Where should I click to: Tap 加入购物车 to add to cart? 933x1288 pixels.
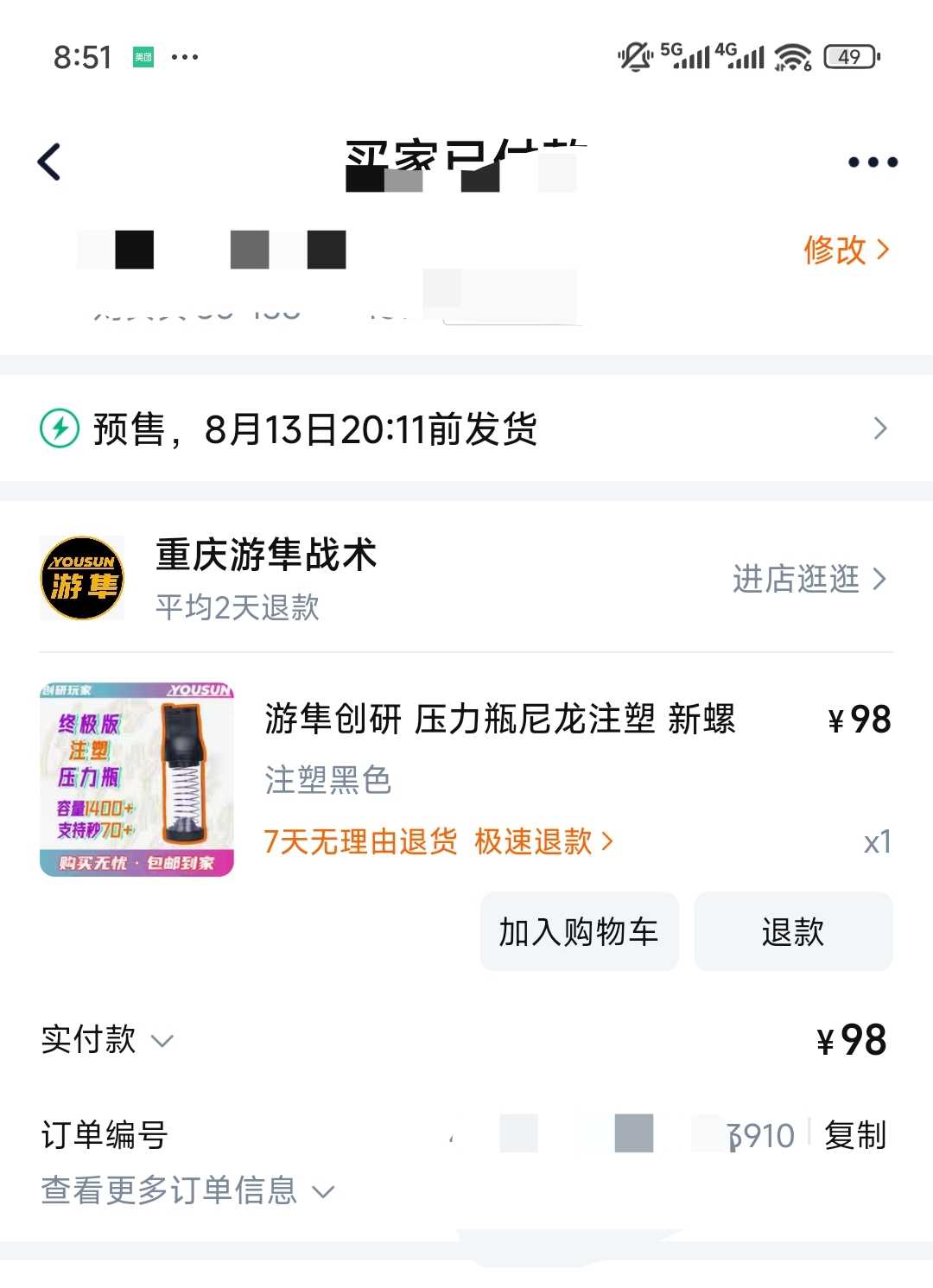(x=579, y=931)
